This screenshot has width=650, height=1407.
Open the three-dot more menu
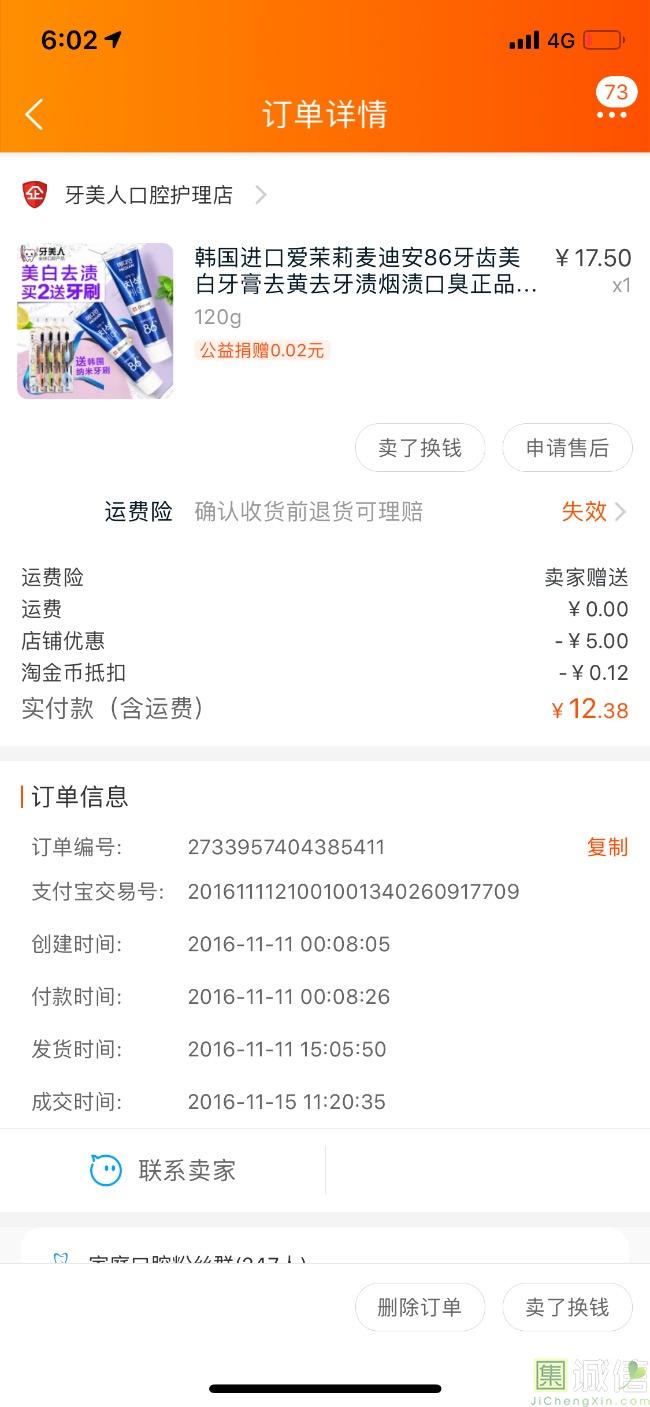611,114
